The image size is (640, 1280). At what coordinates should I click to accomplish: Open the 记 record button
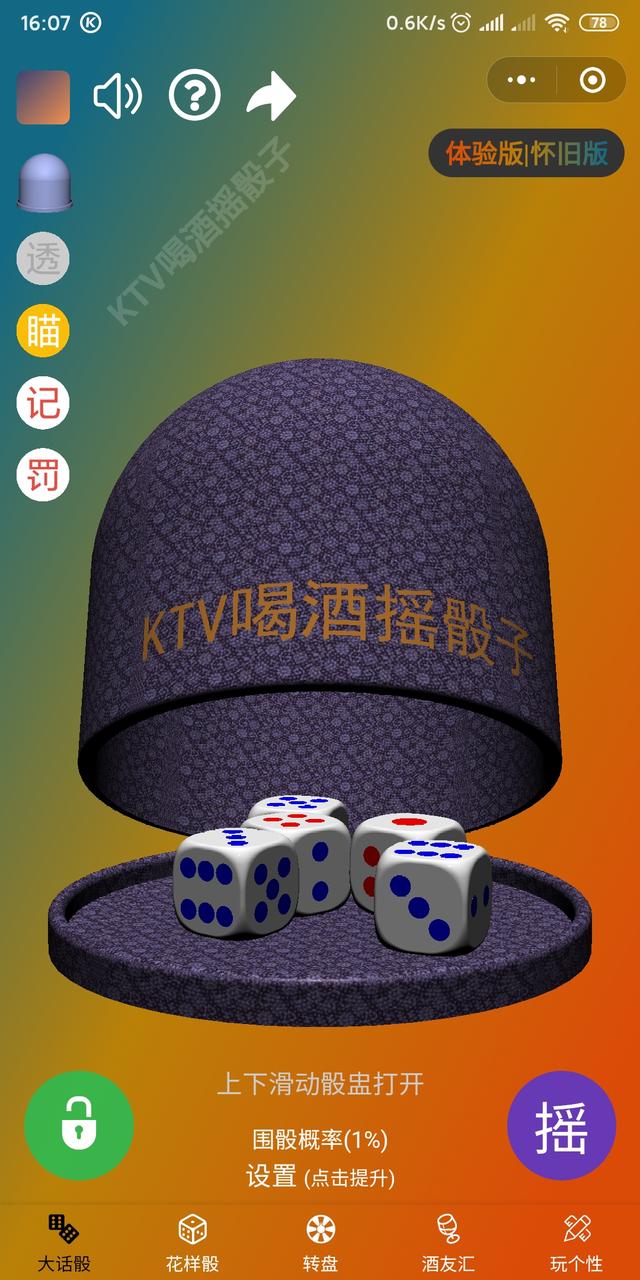click(x=43, y=403)
